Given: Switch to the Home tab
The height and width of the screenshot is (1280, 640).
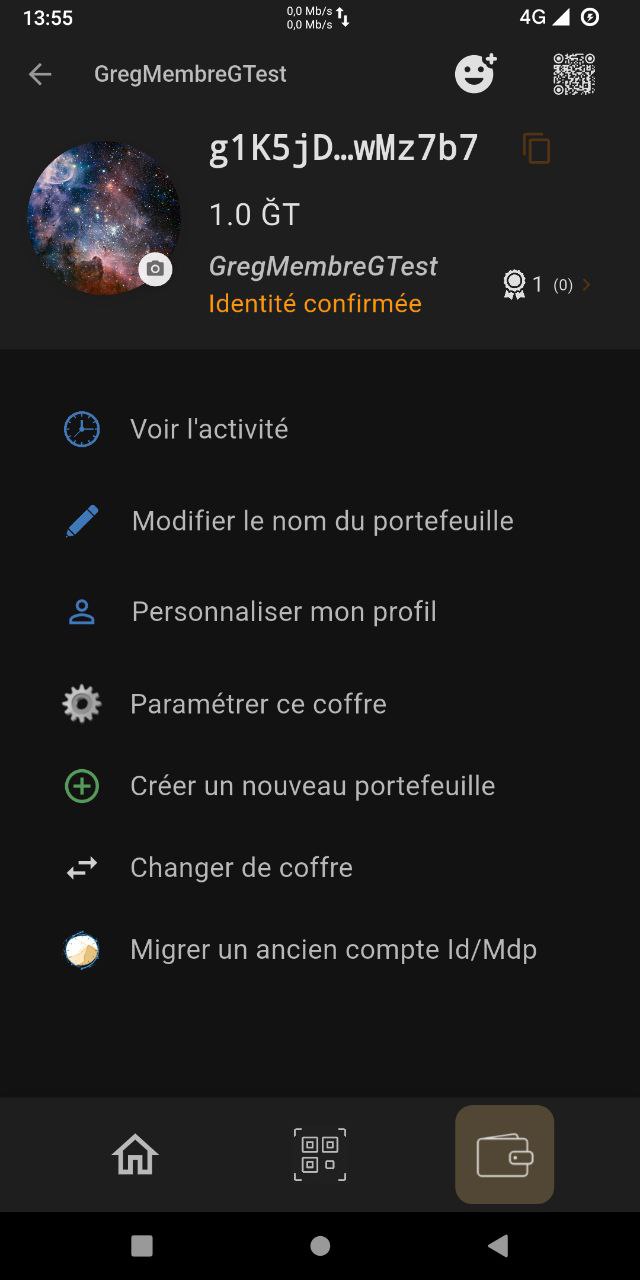Looking at the screenshot, I should (135, 1155).
